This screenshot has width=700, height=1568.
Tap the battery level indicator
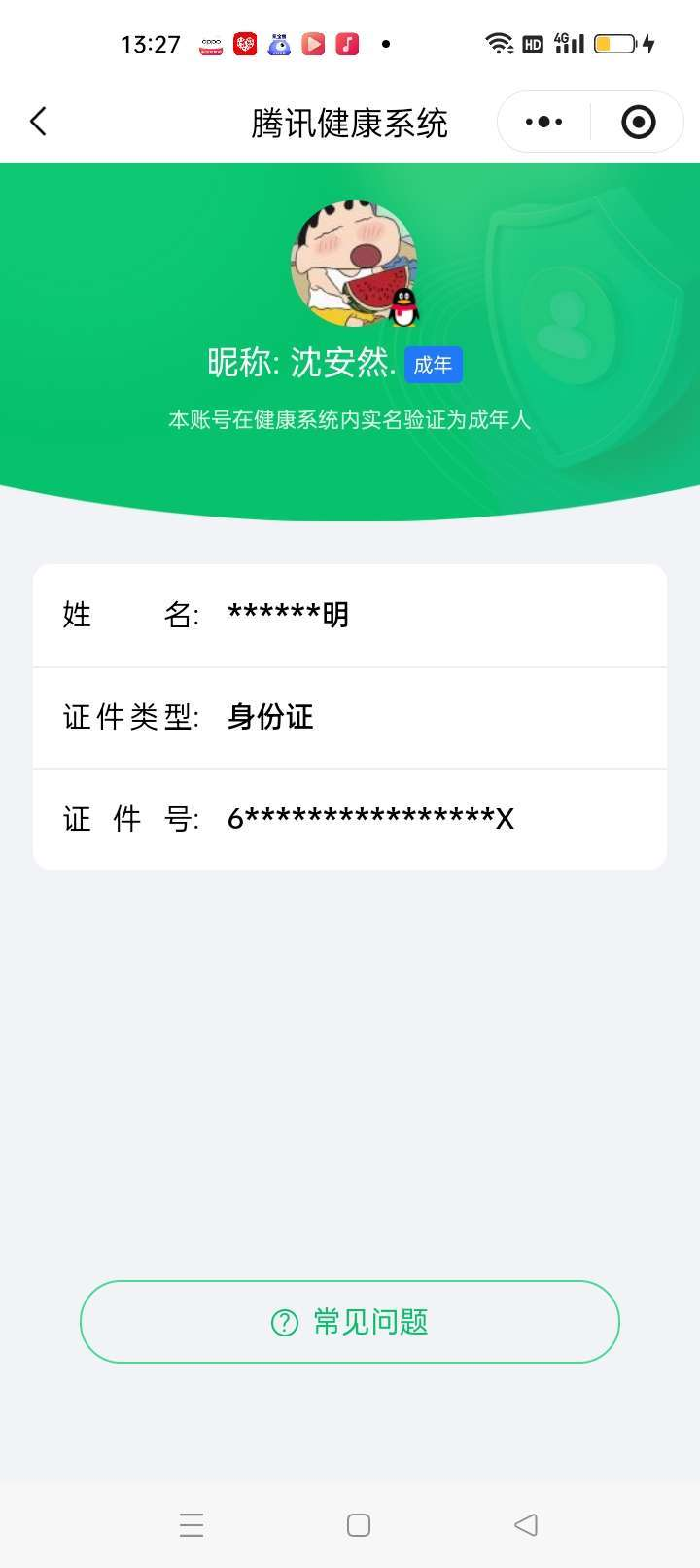coord(614,43)
